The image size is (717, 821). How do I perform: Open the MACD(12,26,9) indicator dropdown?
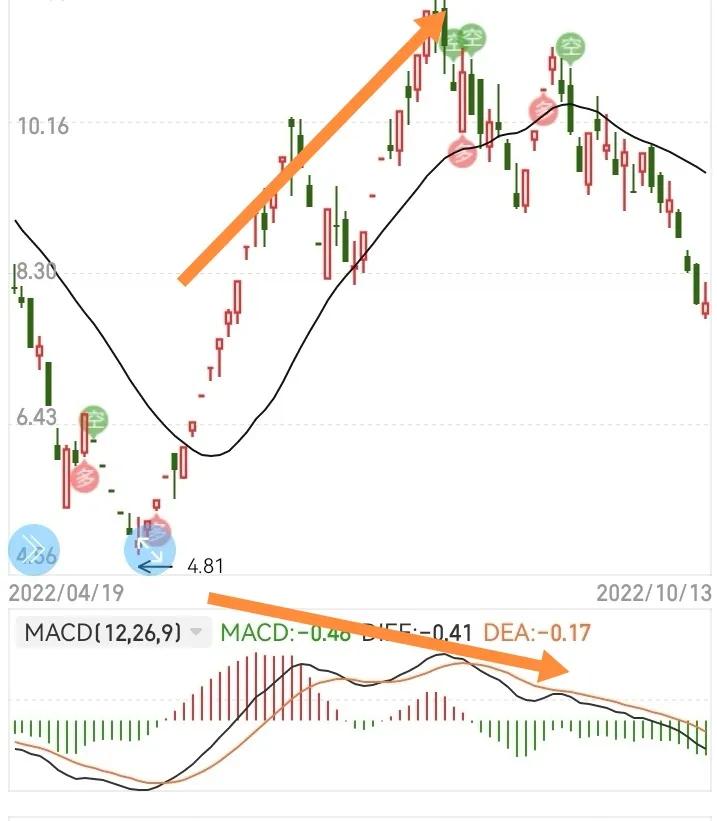pyautogui.click(x=112, y=632)
